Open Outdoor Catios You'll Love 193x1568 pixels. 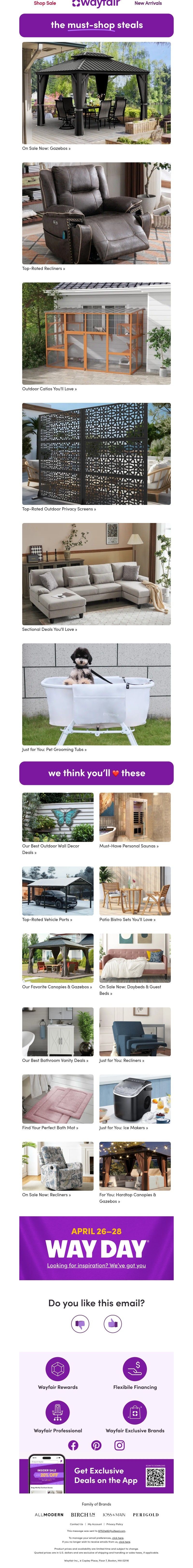(49, 388)
